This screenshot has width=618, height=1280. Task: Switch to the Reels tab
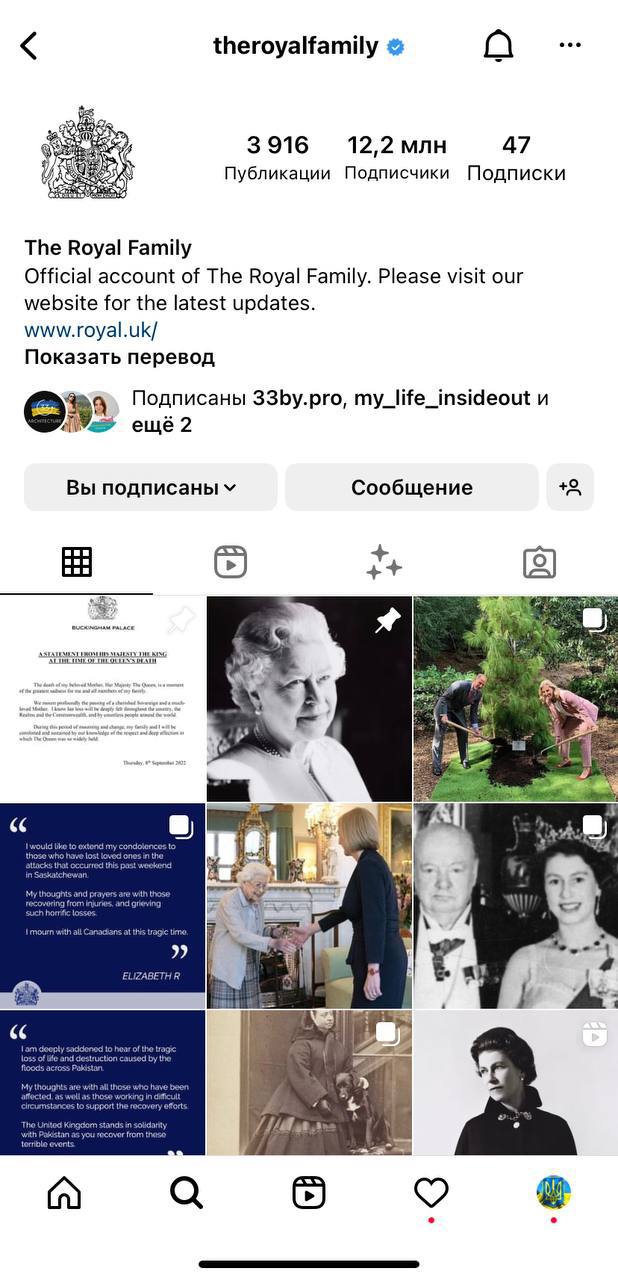point(231,562)
